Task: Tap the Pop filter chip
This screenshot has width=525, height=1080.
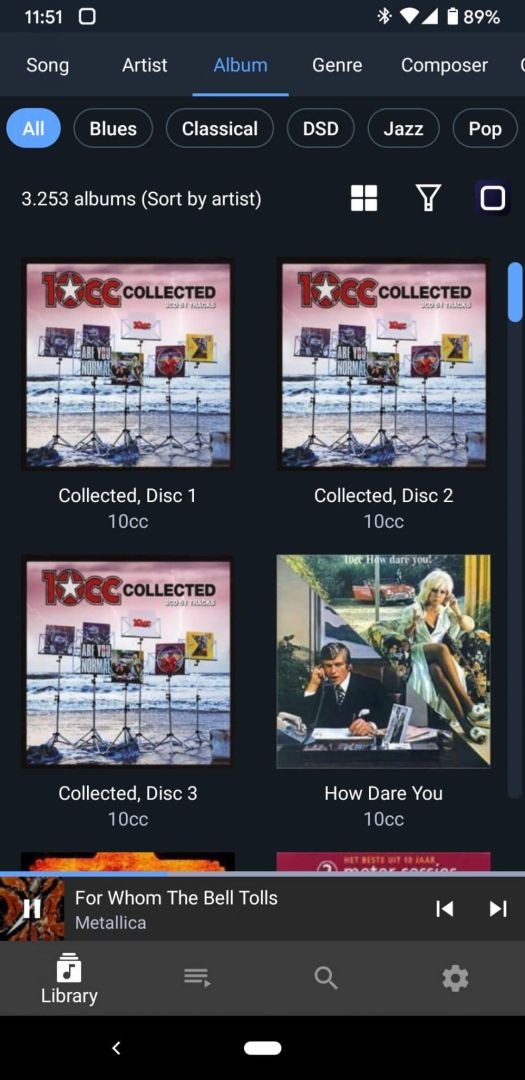Action: click(485, 128)
